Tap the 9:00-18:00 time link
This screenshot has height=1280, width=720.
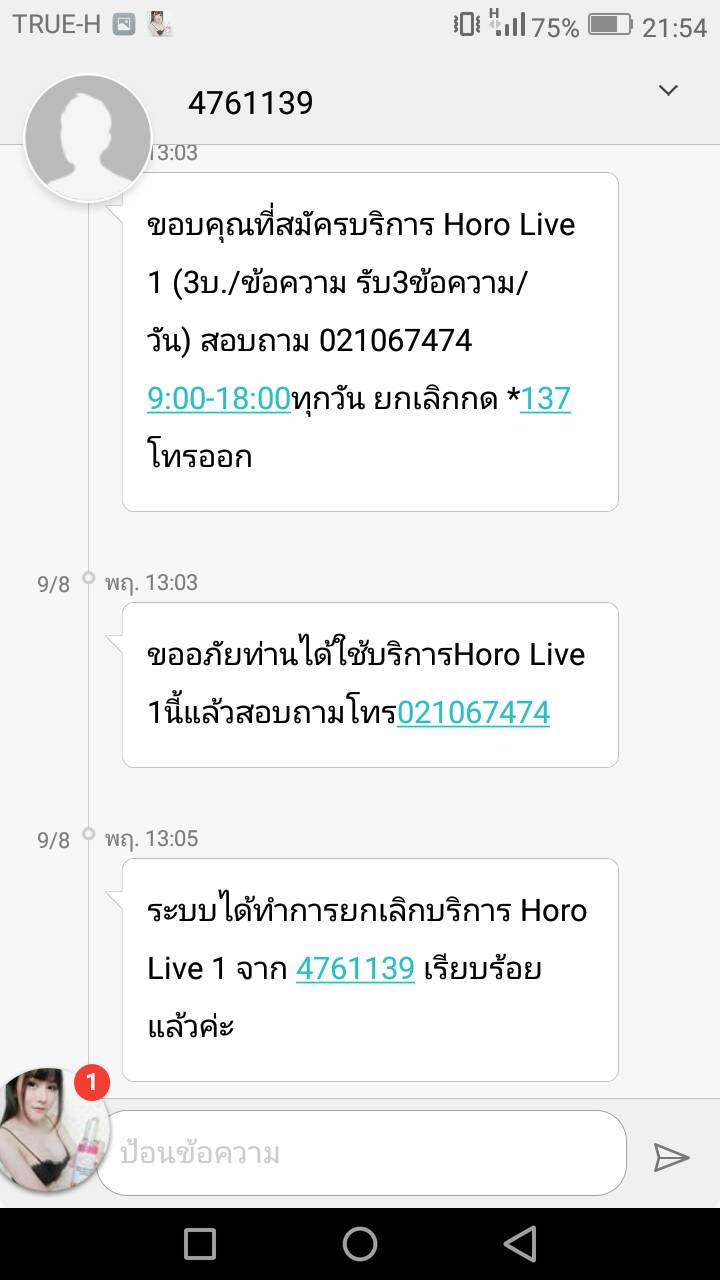219,399
